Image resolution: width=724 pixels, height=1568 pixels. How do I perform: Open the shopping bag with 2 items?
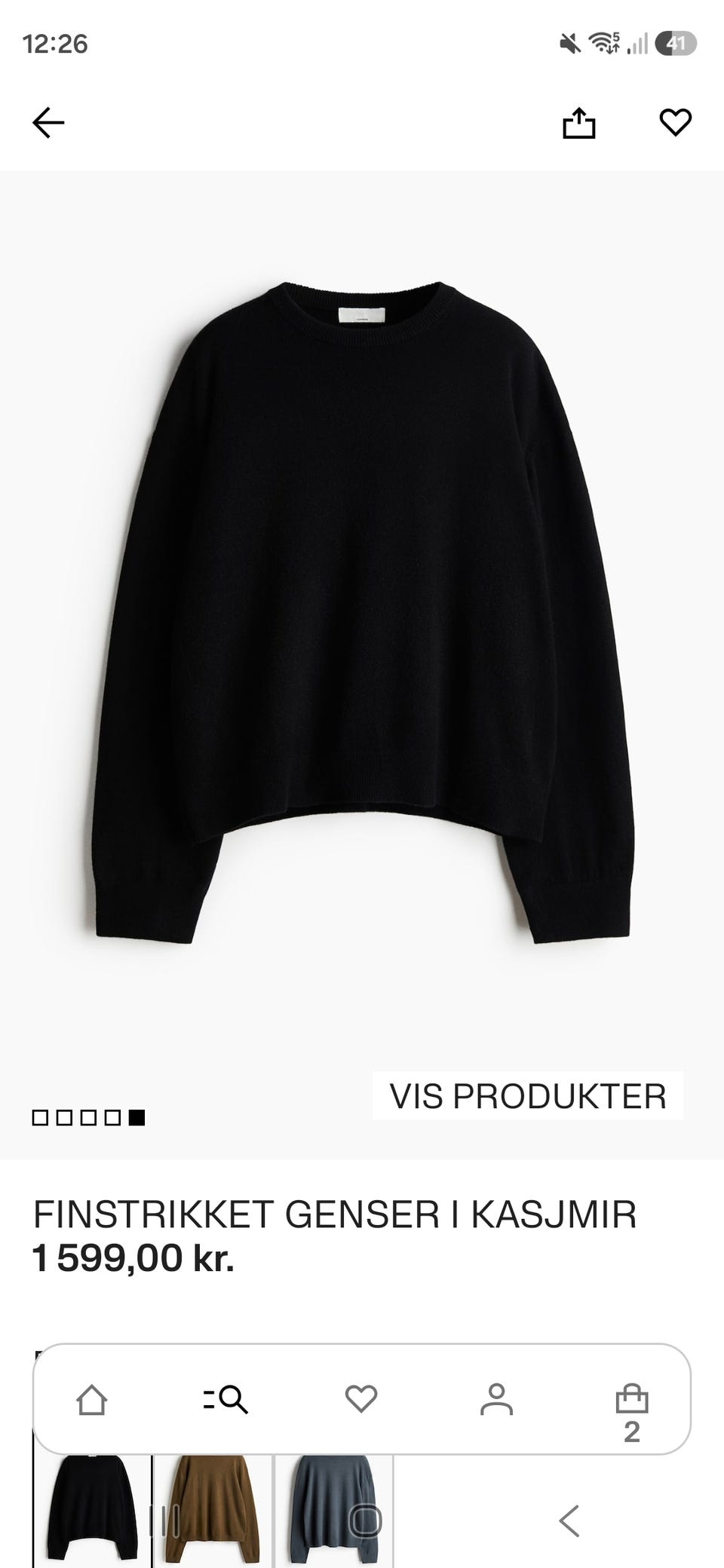[632, 1413]
